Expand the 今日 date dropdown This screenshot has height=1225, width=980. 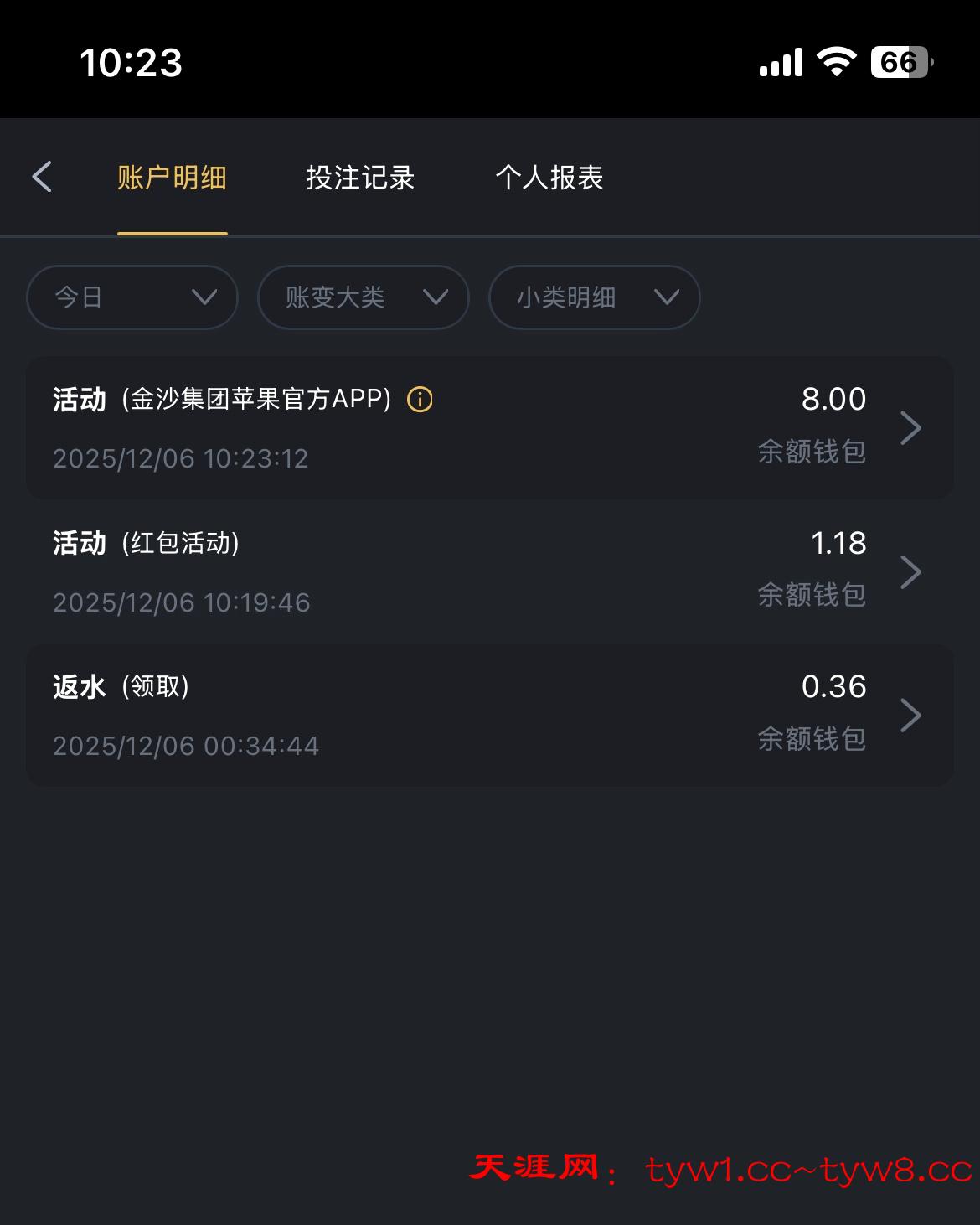pos(132,297)
